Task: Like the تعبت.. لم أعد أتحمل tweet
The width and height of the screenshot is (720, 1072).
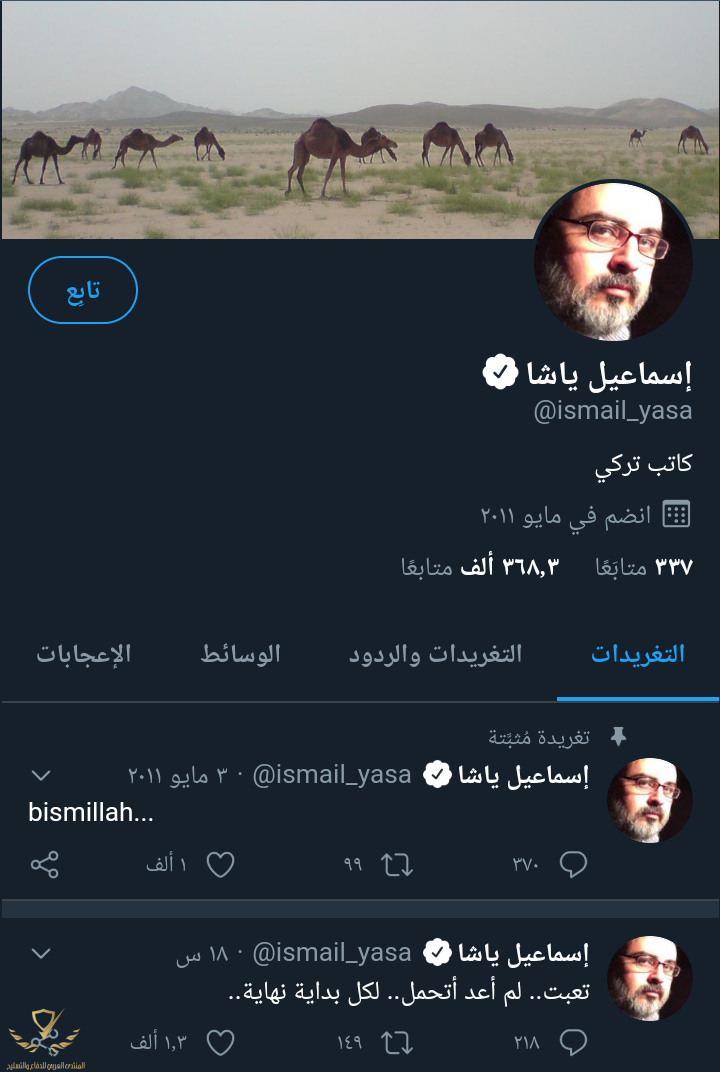Action: (220, 1043)
